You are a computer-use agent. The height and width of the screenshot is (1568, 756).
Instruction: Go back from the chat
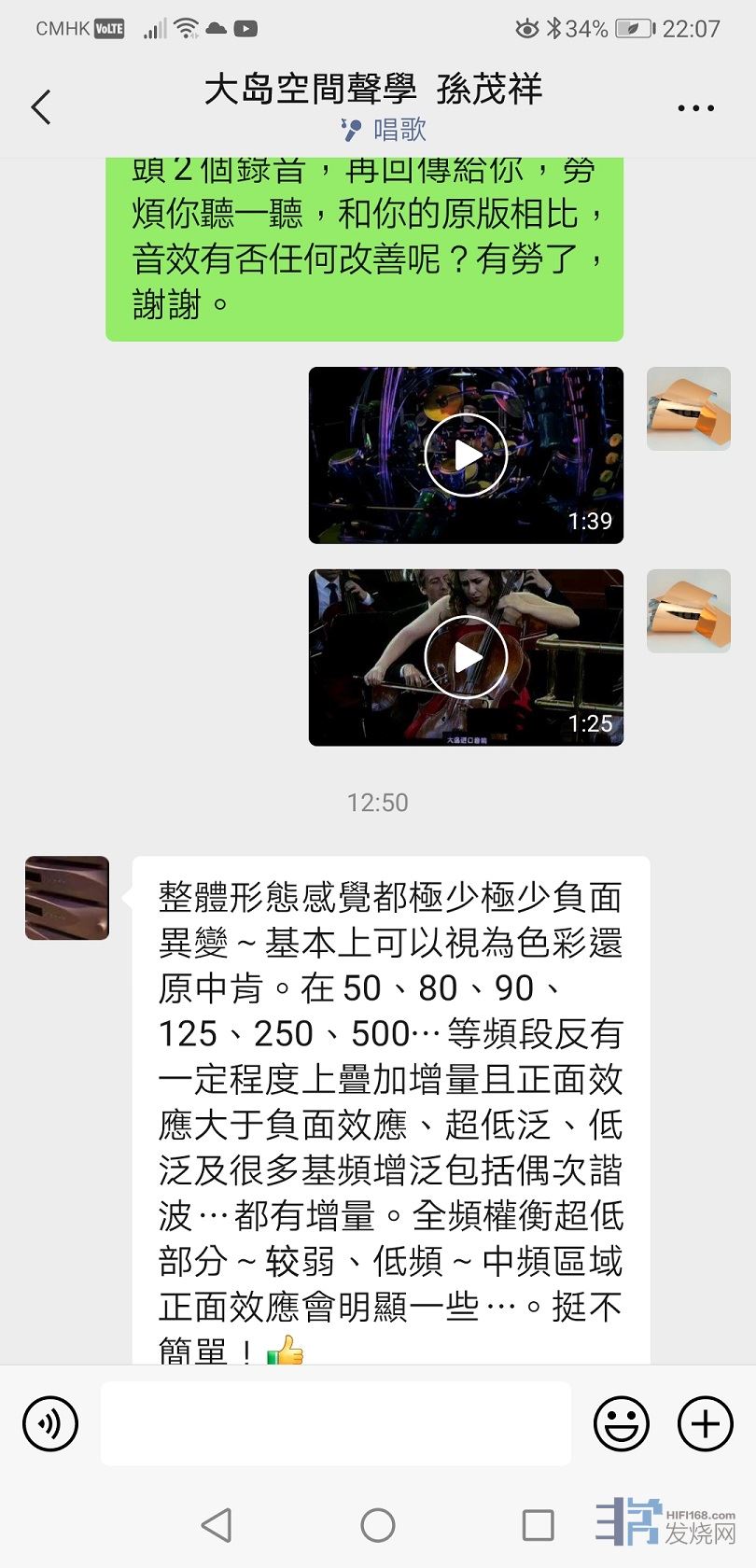[x=41, y=107]
